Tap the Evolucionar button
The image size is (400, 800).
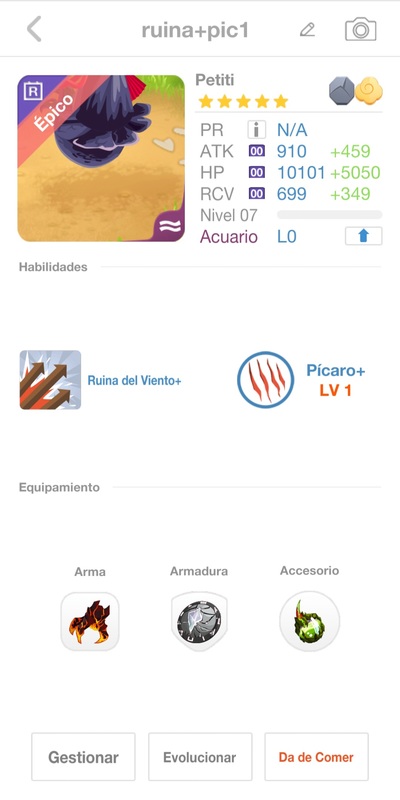[200, 757]
